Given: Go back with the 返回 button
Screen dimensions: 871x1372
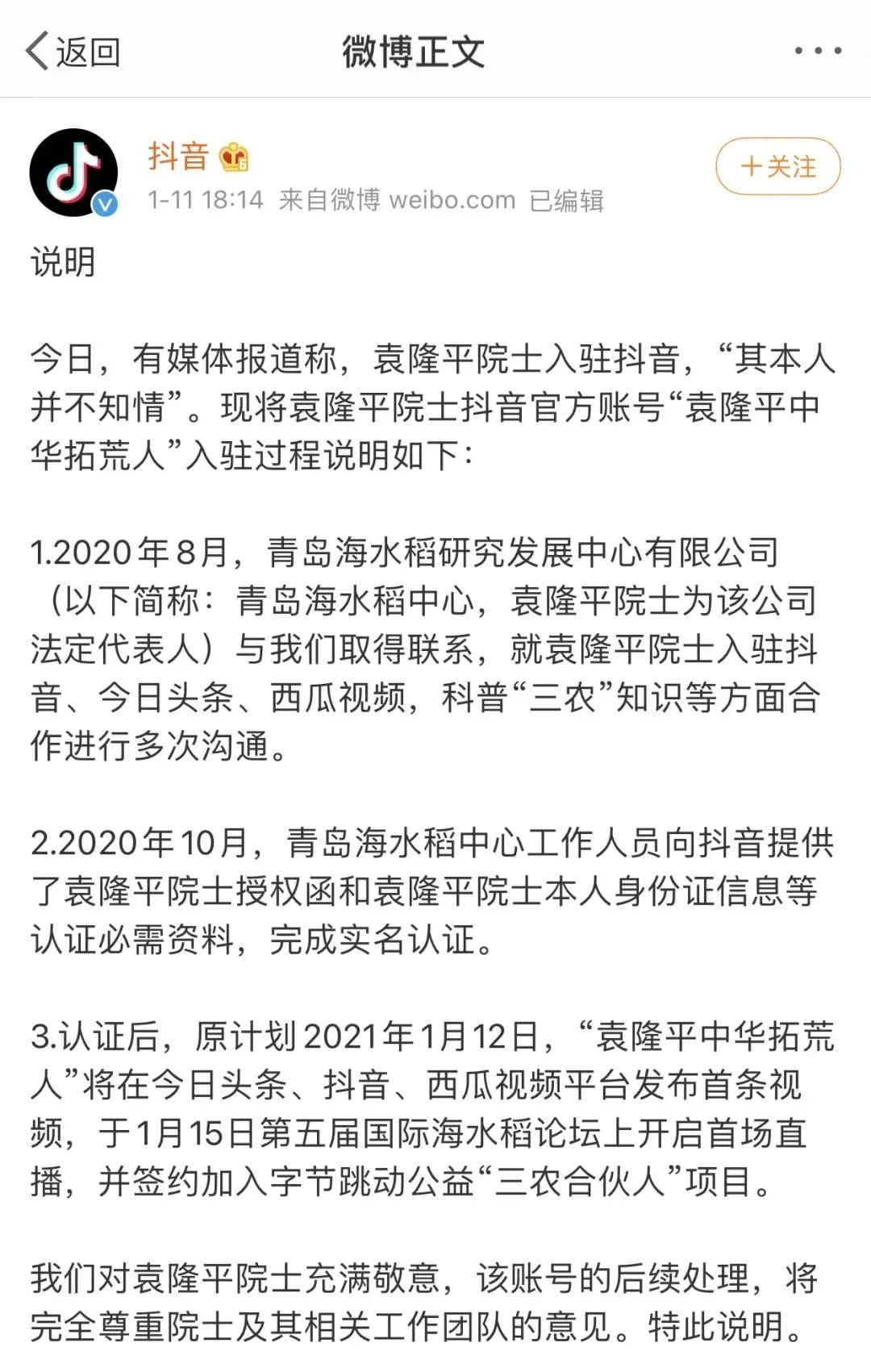Looking at the screenshot, I should [73, 52].
